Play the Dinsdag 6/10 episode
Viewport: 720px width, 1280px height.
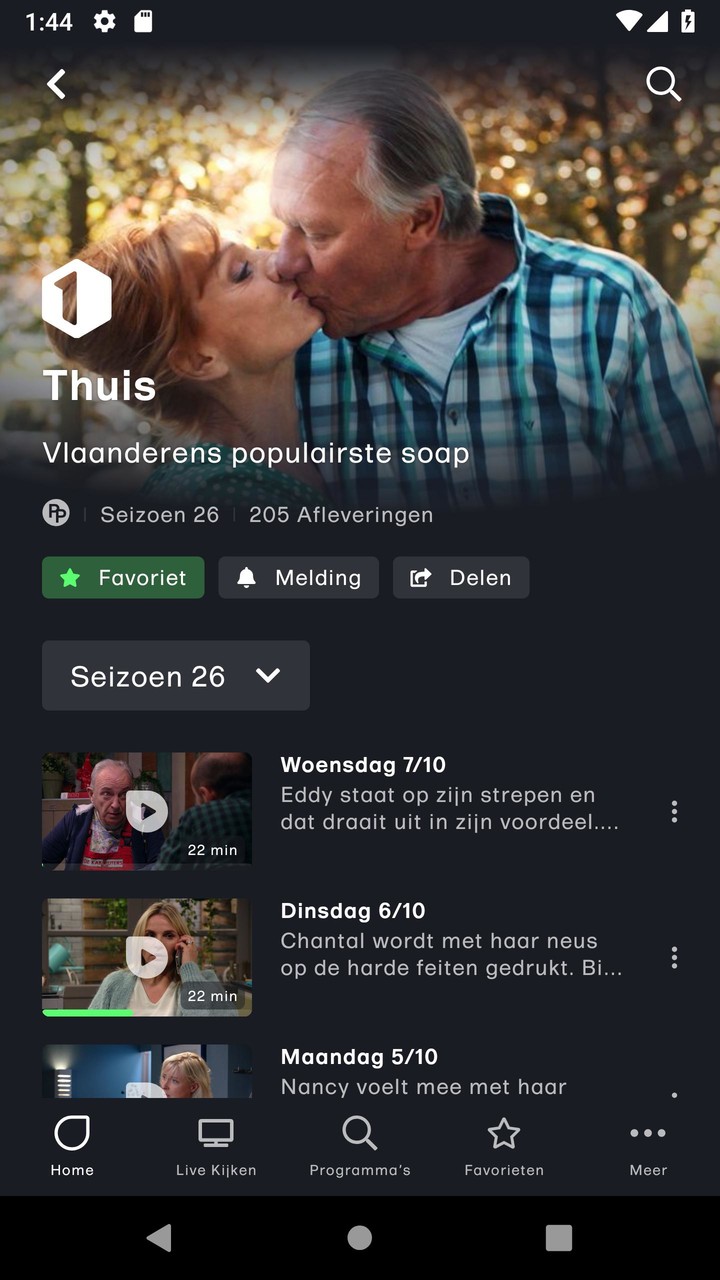tap(147, 956)
